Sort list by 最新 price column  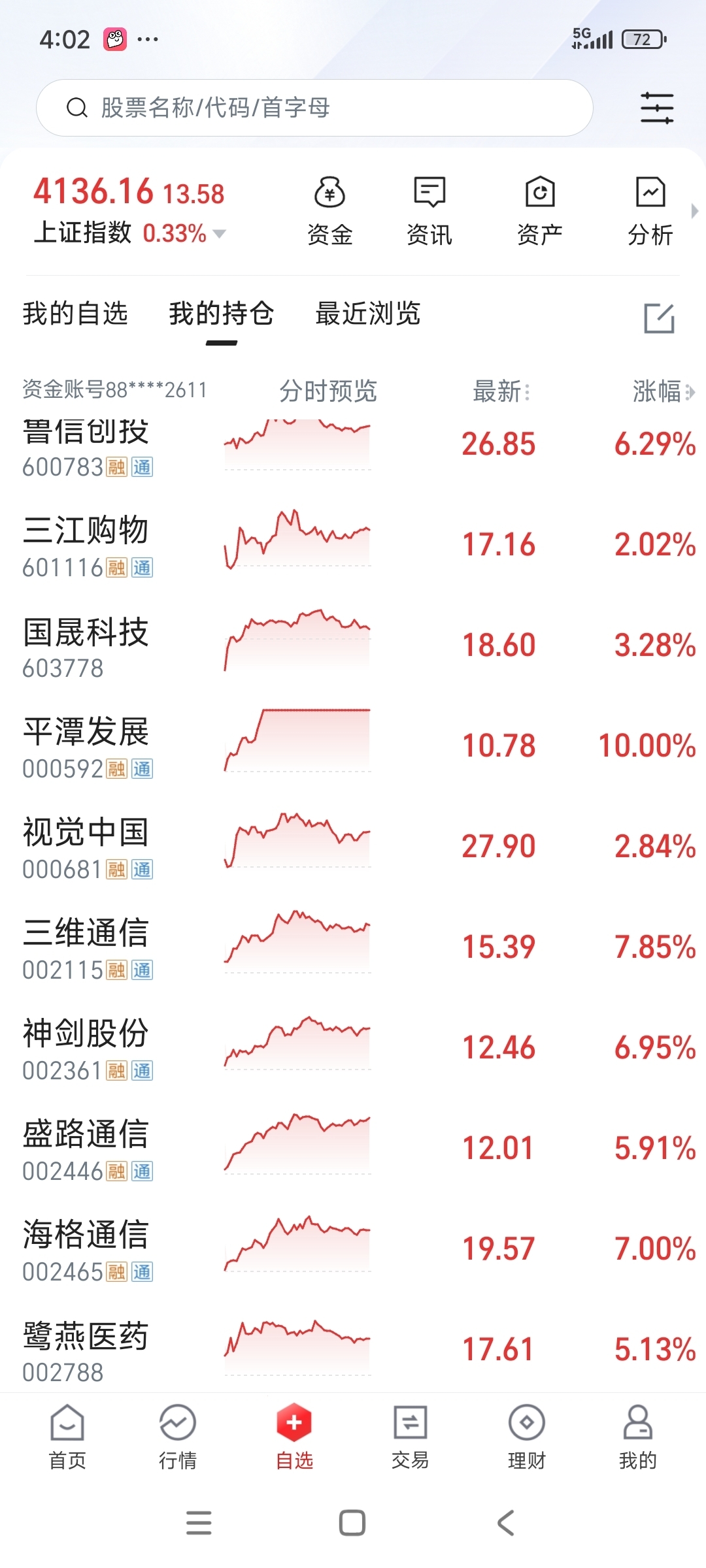(501, 391)
